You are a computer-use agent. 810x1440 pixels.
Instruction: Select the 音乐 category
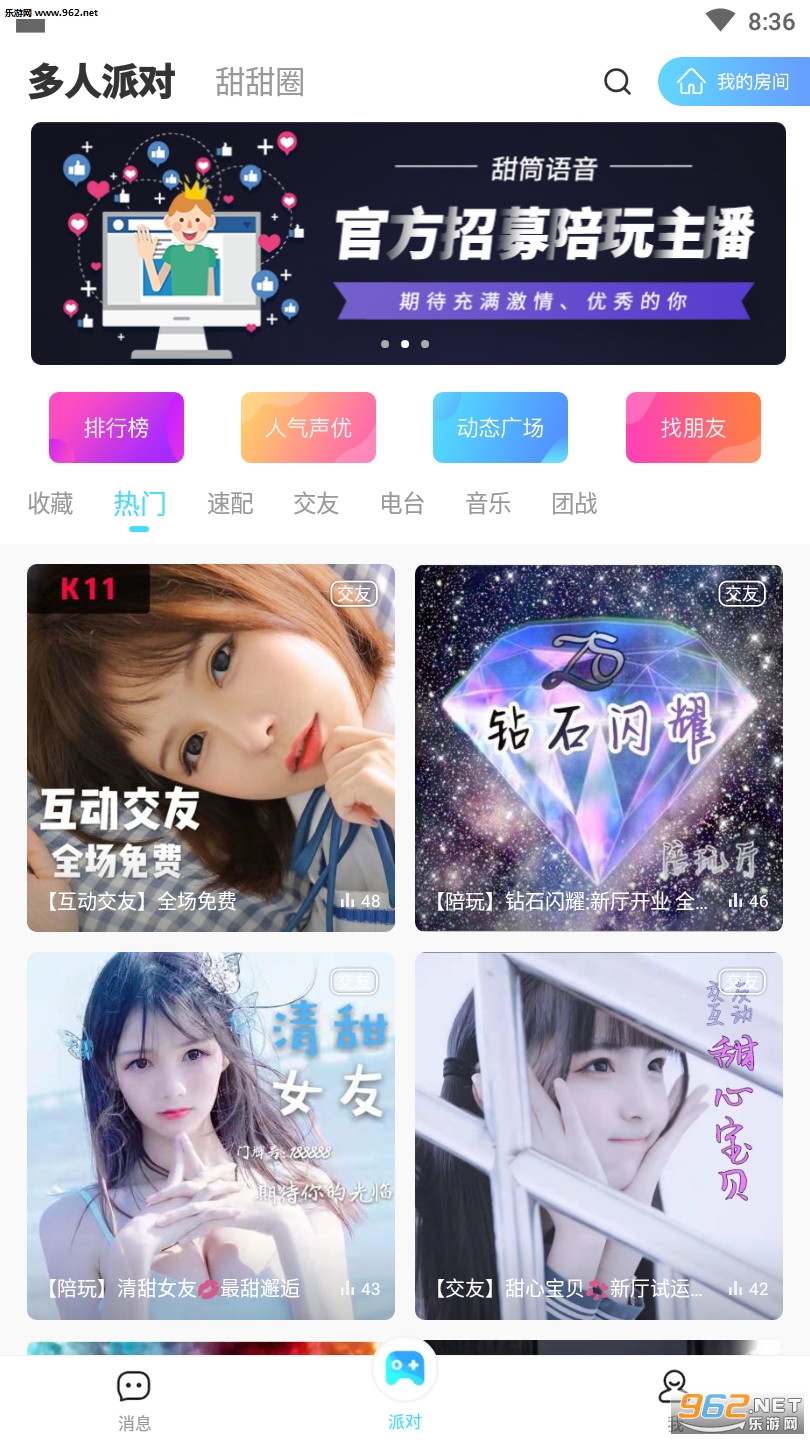[x=488, y=504]
